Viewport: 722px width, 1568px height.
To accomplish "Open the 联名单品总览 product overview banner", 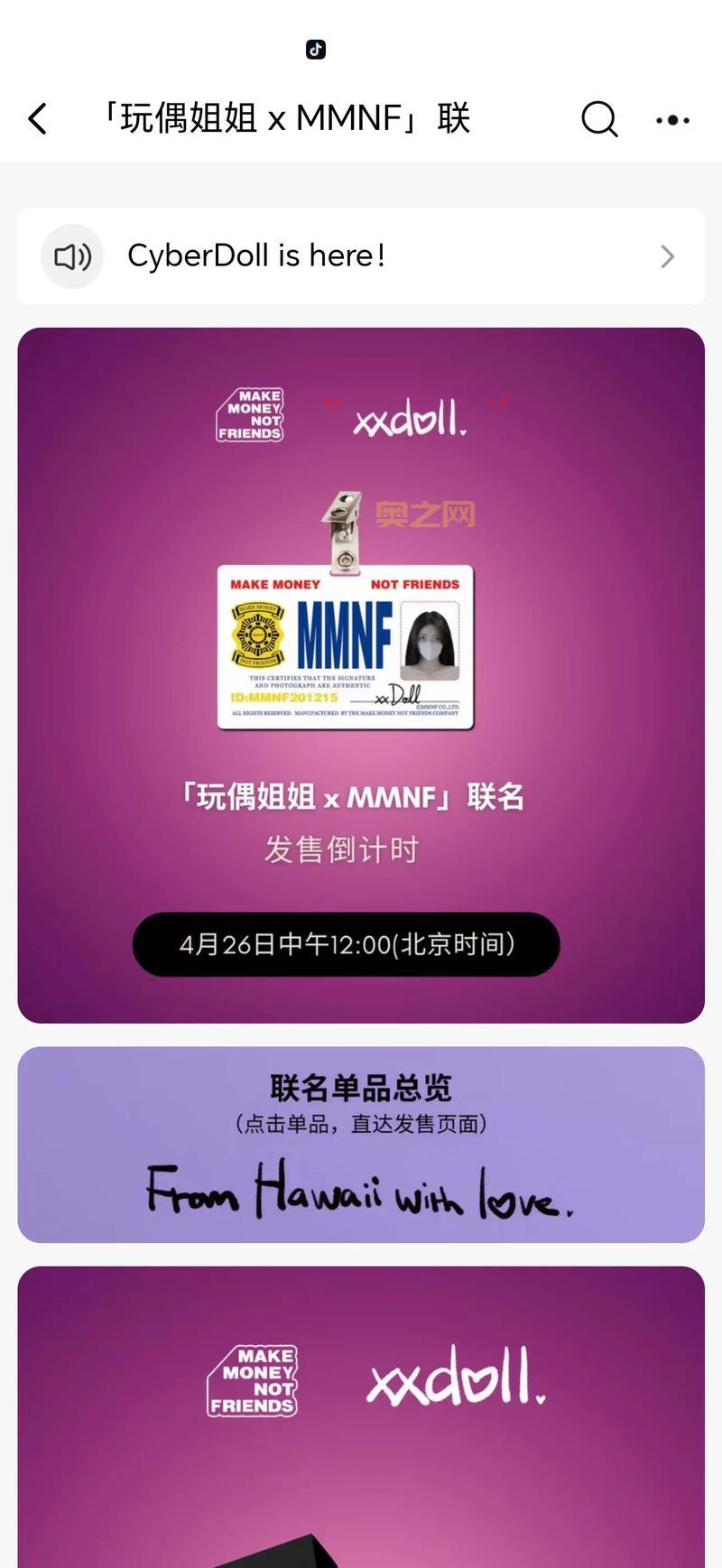I will point(361,1086).
